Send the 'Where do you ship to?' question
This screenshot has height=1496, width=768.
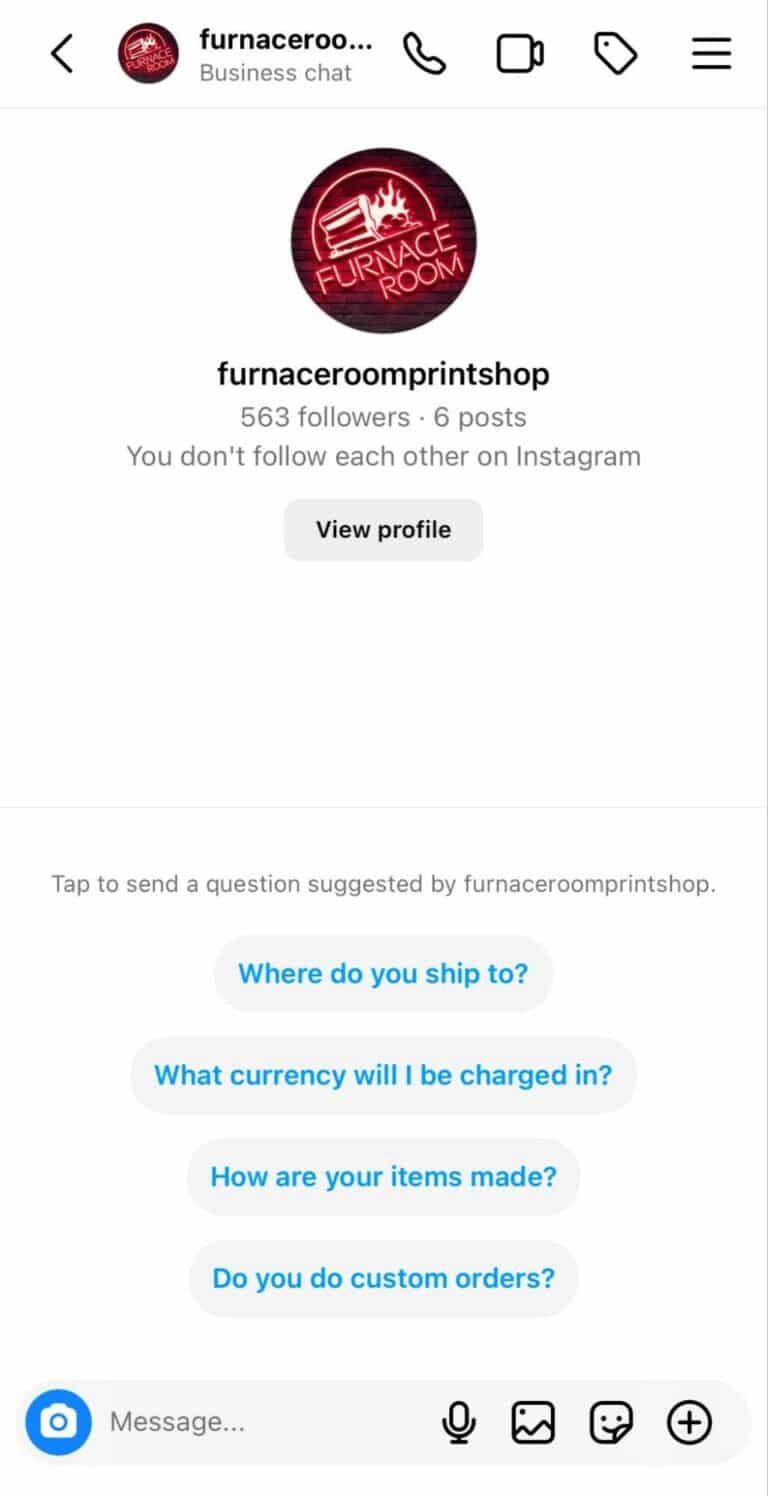pos(383,973)
